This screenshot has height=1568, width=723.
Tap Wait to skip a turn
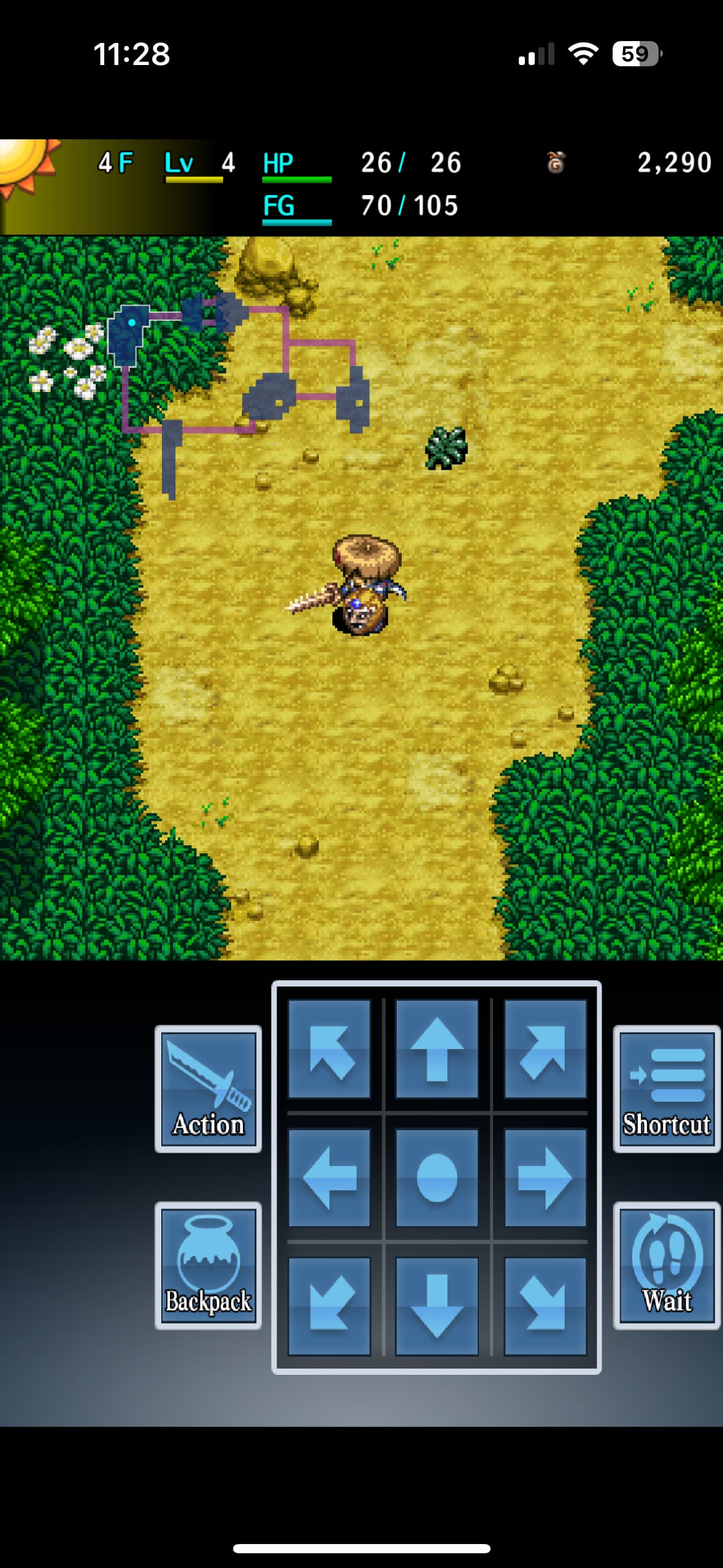point(667,1266)
